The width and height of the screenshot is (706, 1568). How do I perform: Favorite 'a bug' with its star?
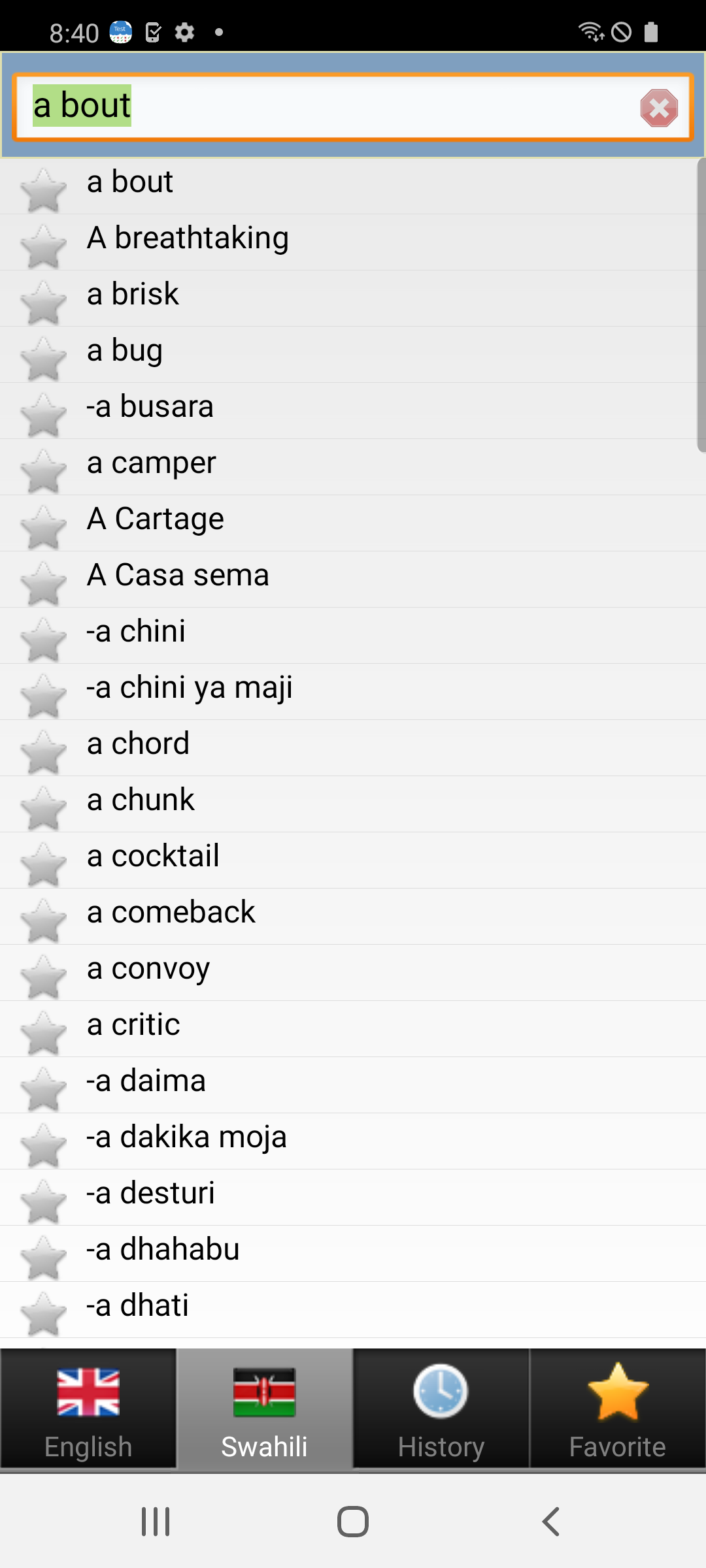[43, 359]
